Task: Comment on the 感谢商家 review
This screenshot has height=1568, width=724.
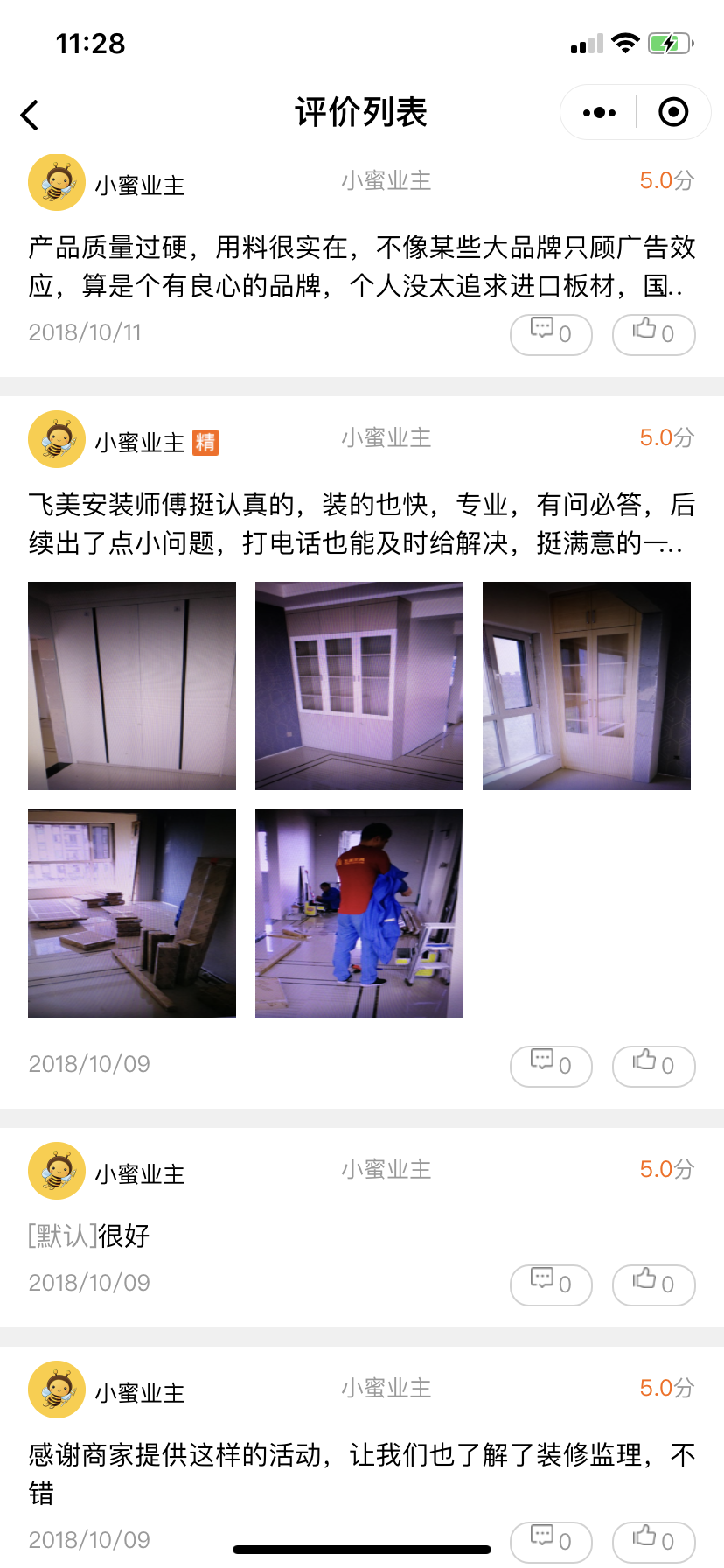Action: (x=551, y=1542)
